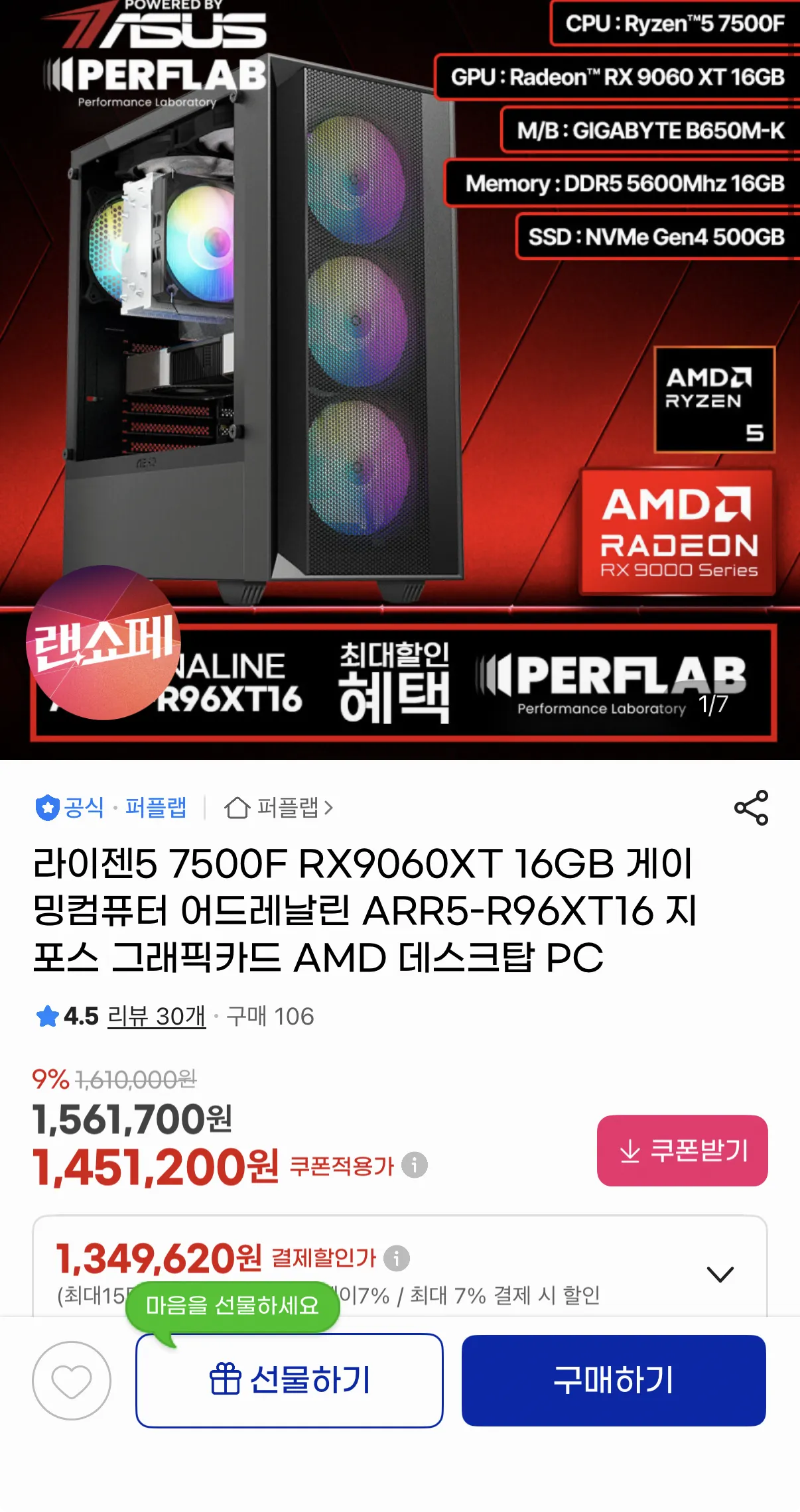Show info for 쿠폰적용가 price
800x1512 pixels.
(415, 1165)
